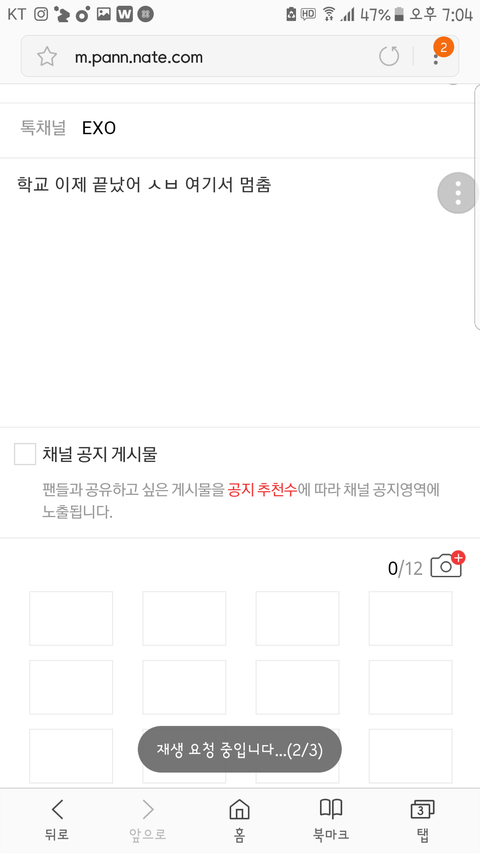Open 북마크 bookmarks
480x853 pixels.
[x=331, y=819]
